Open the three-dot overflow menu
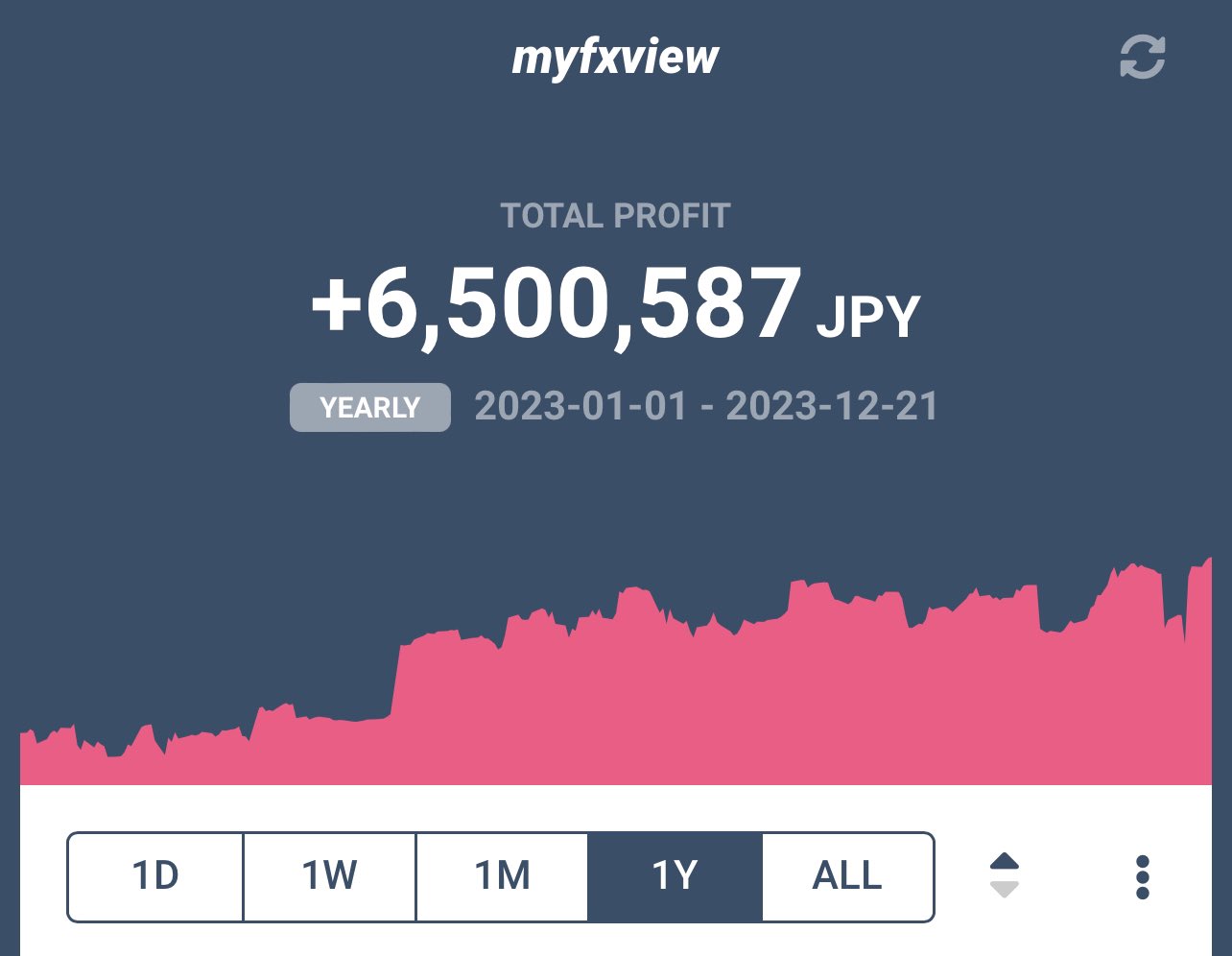 tap(1142, 876)
